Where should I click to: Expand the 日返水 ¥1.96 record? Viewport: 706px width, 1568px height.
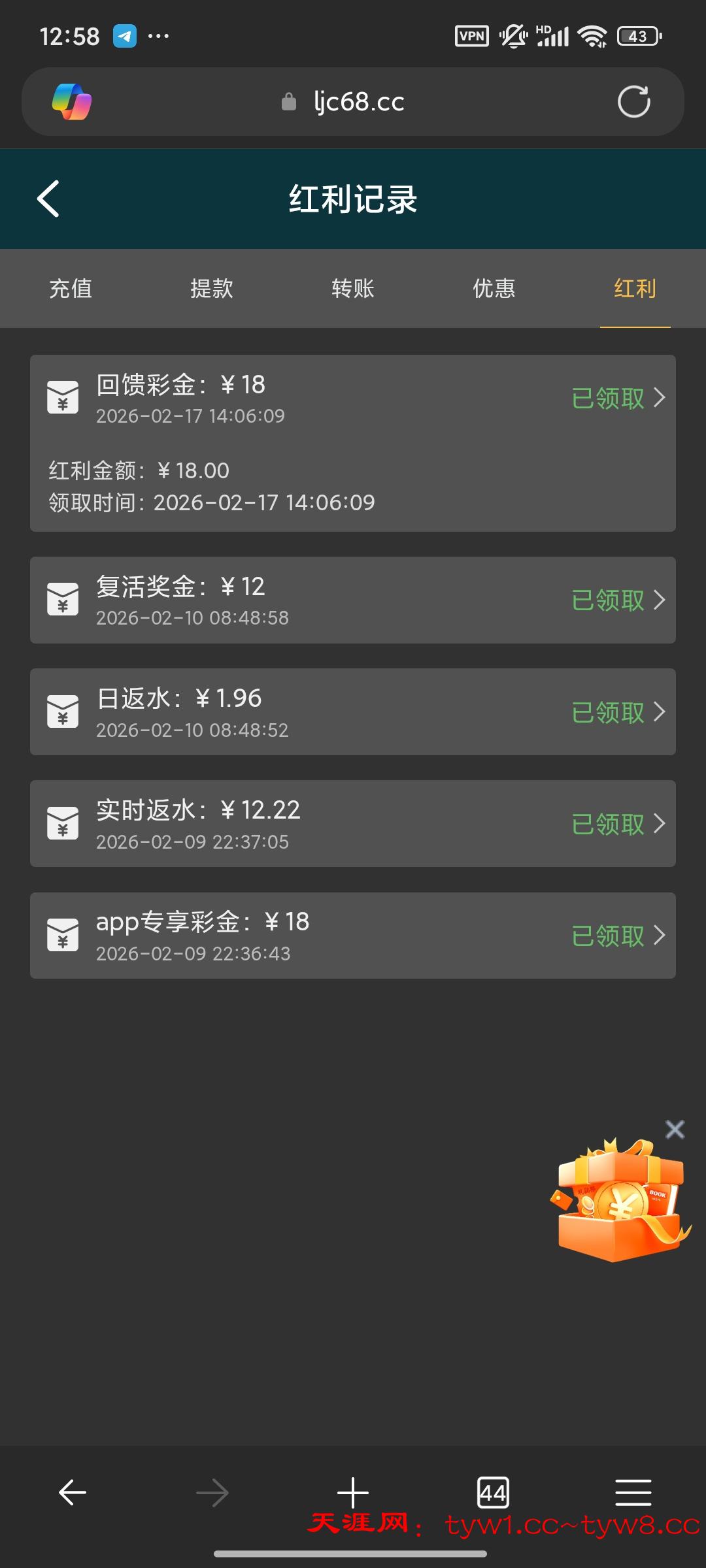point(618,711)
